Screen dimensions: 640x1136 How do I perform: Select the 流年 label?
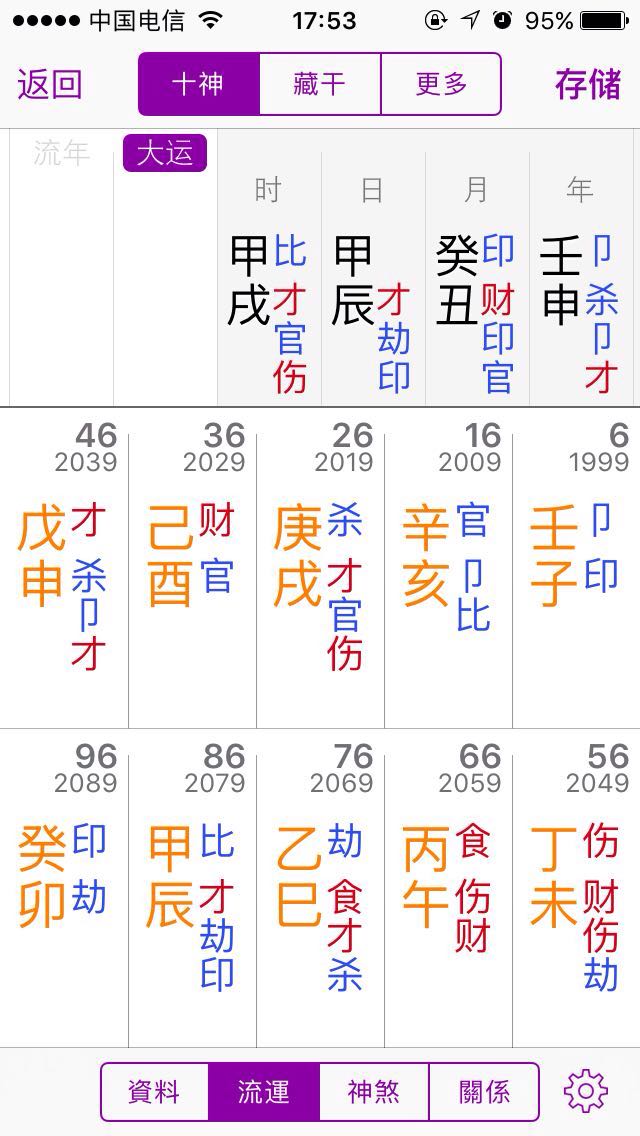coord(61,153)
